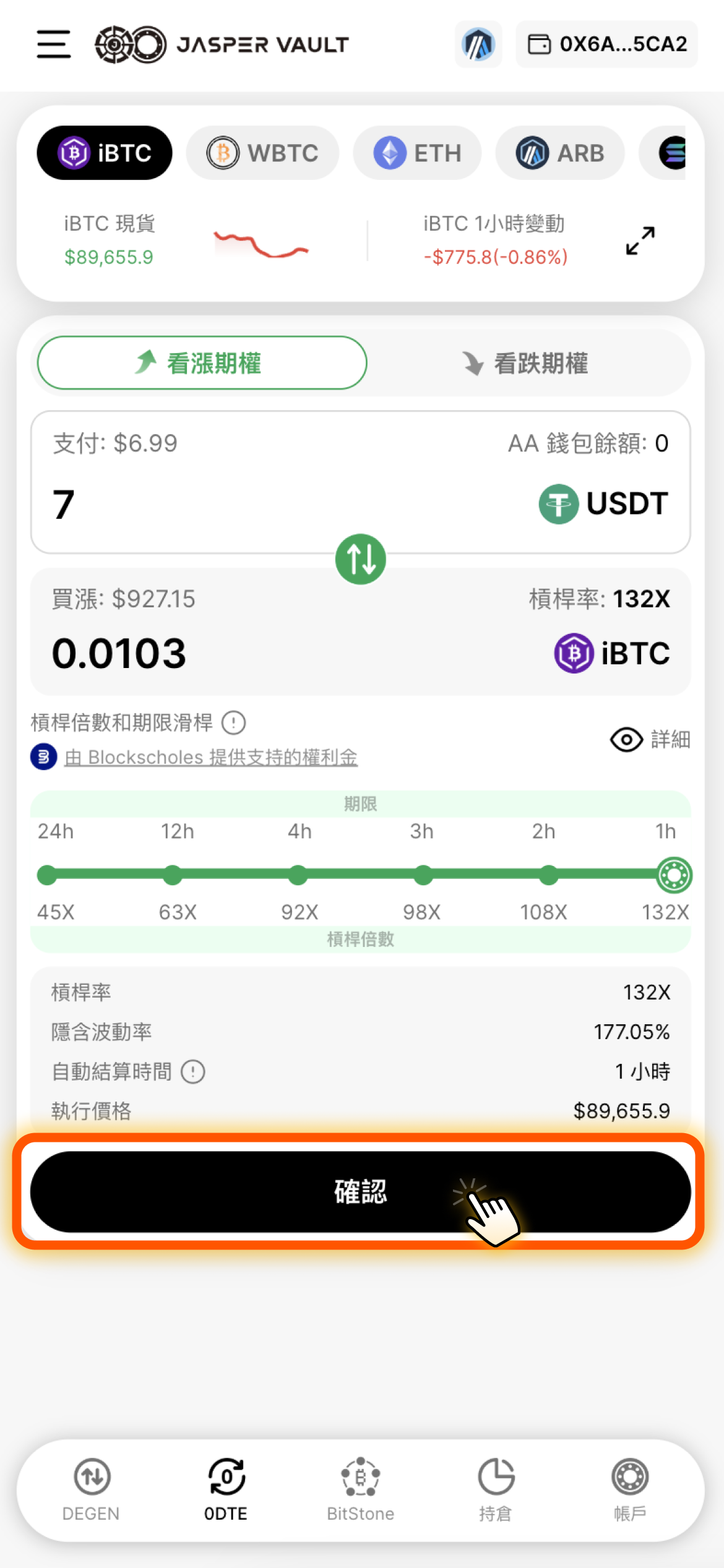Image resolution: width=724 pixels, height=1568 pixels.
Task: Open the Arbitrum network selector icon
Action: click(478, 45)
